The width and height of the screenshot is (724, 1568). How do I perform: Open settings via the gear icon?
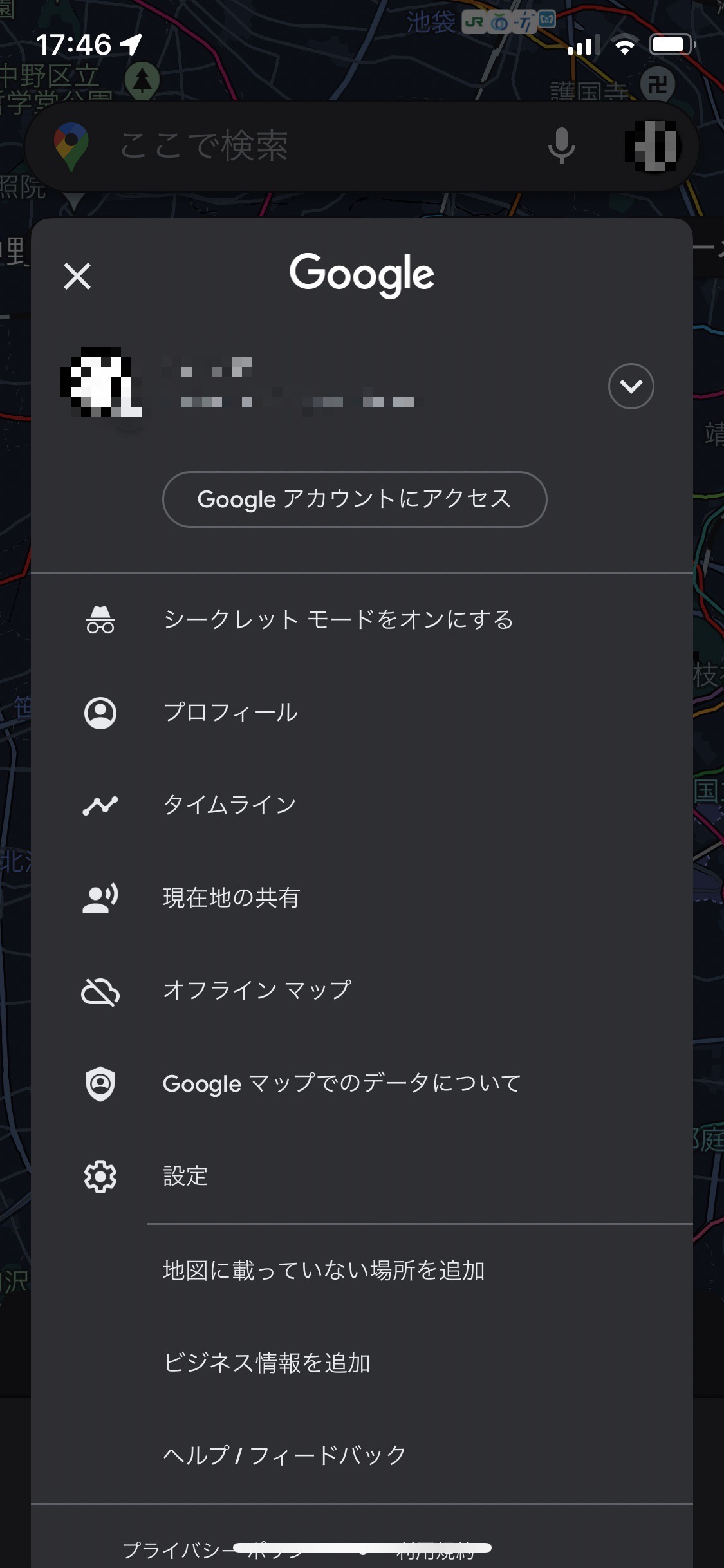point(100,1177)
